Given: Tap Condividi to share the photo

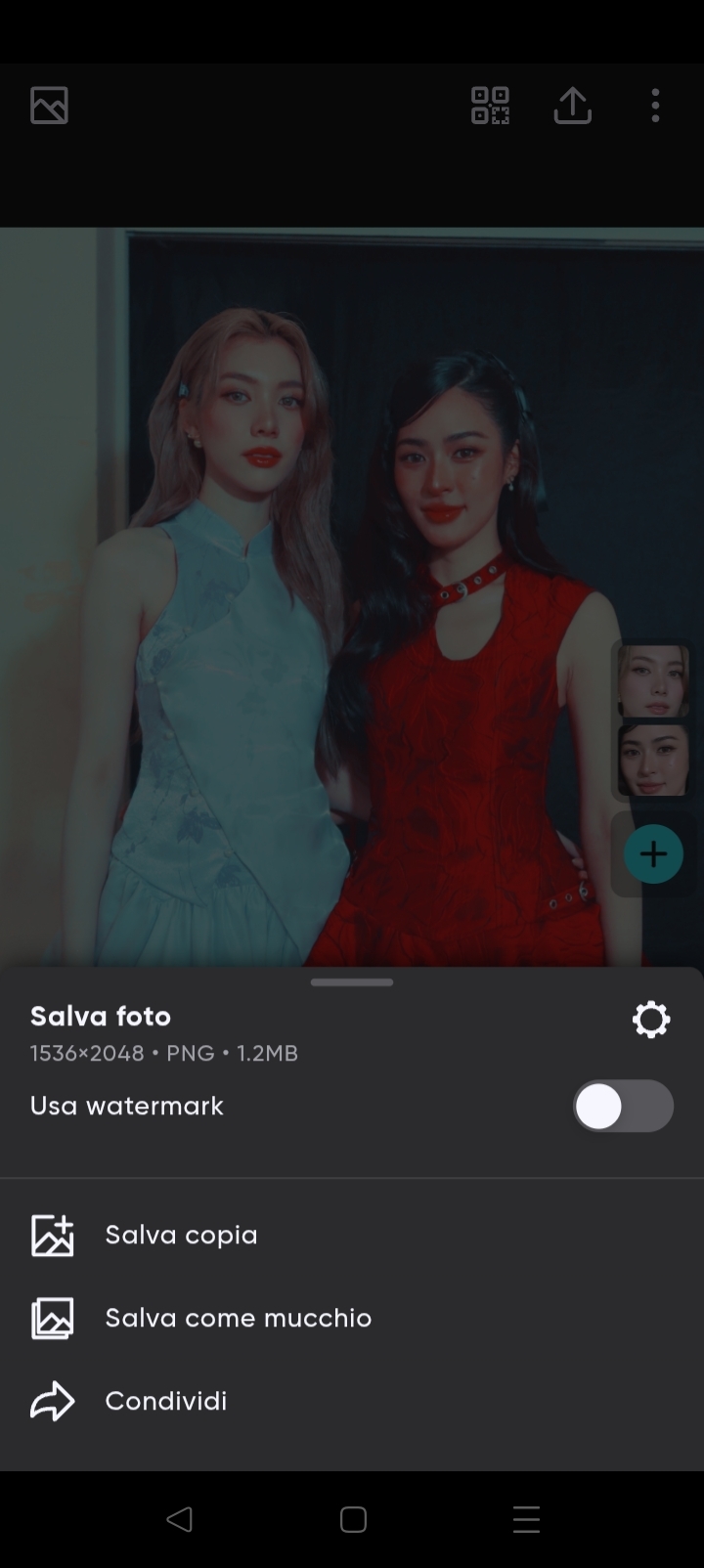Looking at the screenshot, I should (x=165, y=1401).
